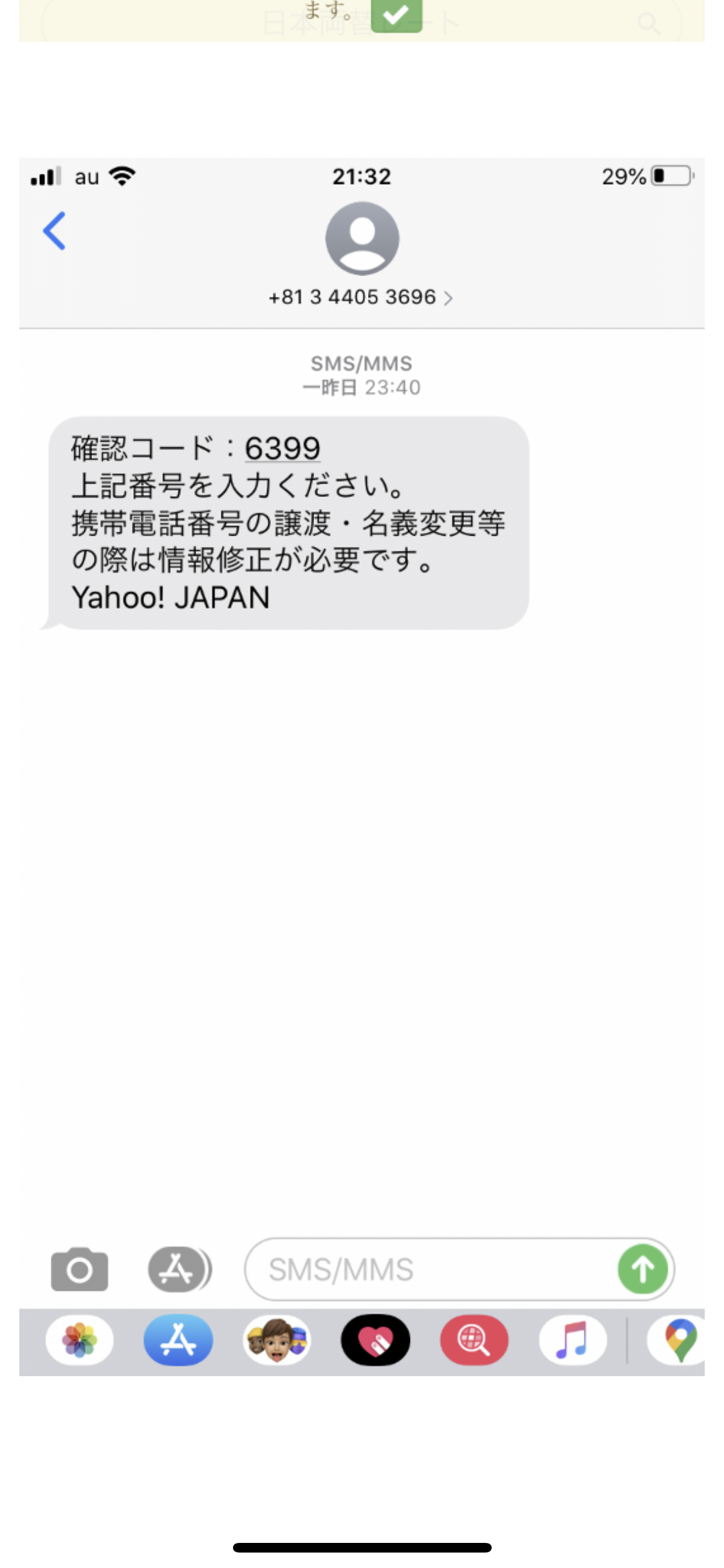Viewport: 724px width, 1568px height.
Task: Tap the underlined code 6399
Action: pos(283,449)
